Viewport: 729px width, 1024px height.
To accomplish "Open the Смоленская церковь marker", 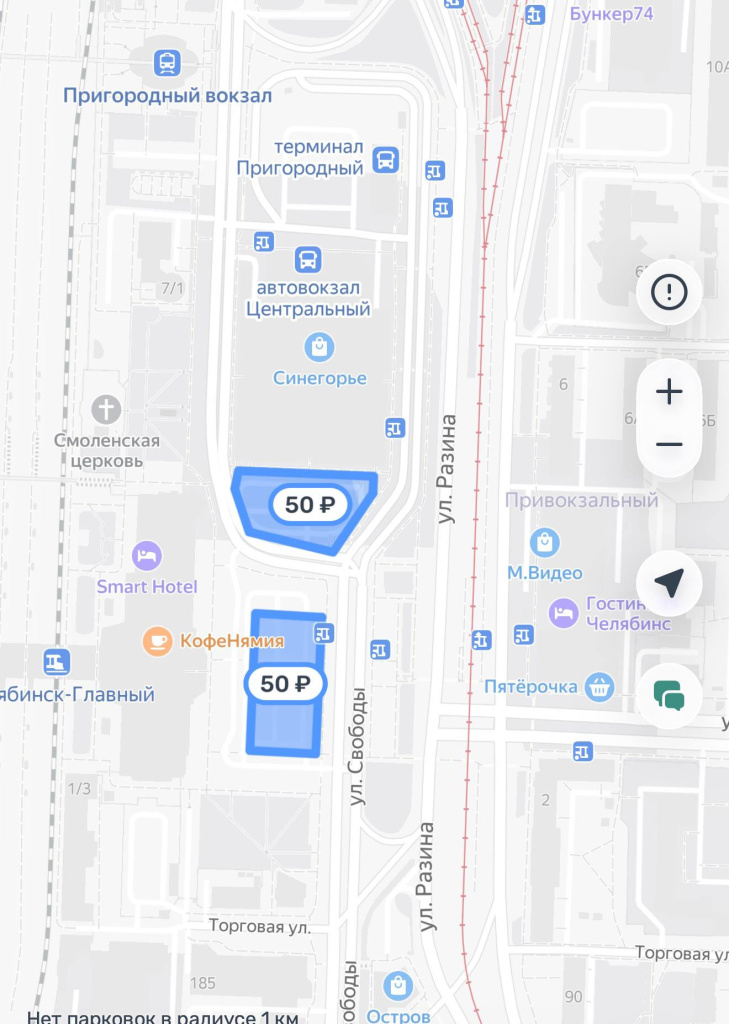I will pyautogui.click(x=105, y=409).
